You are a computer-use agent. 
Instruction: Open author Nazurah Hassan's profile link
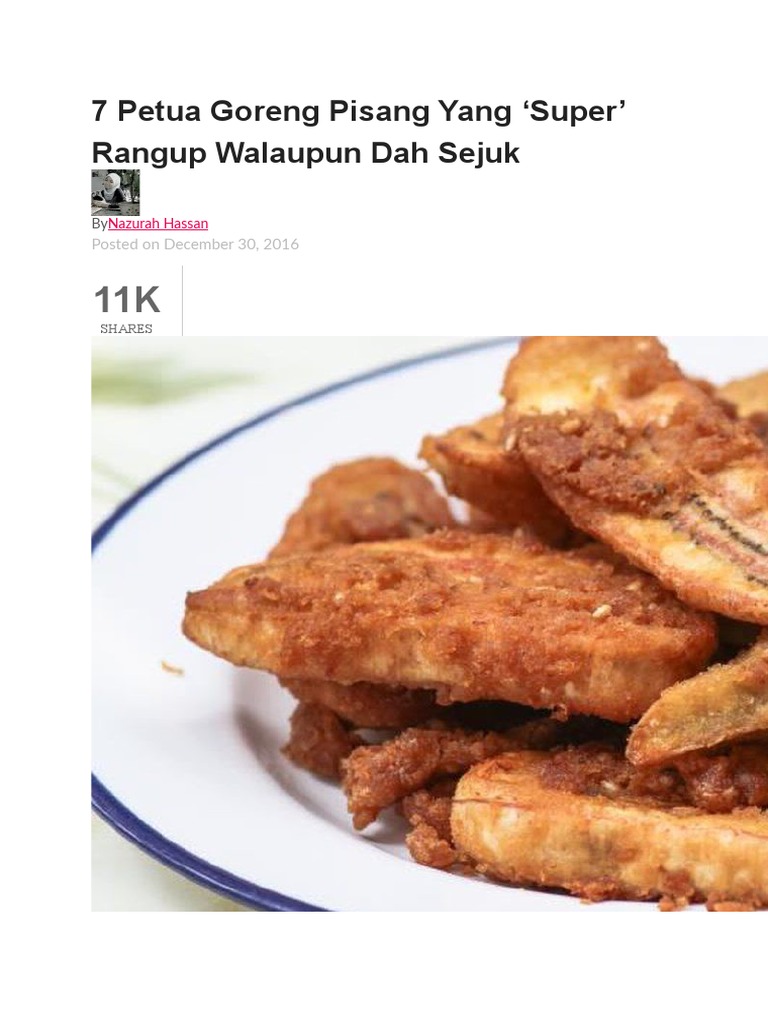pyautogui.click(x=158, y=223)
